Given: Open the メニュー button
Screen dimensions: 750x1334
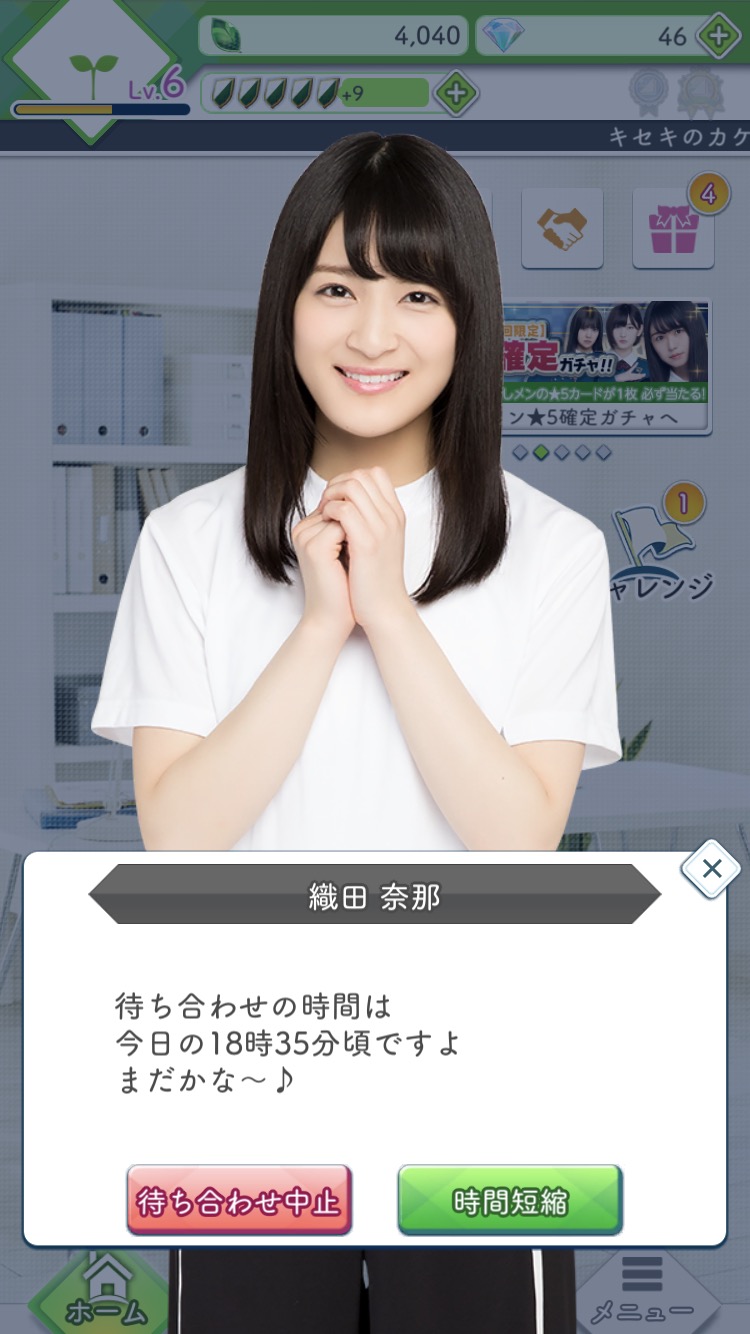Looking at the screenshot, I should pyautogui.click(x=642, y=1295).
